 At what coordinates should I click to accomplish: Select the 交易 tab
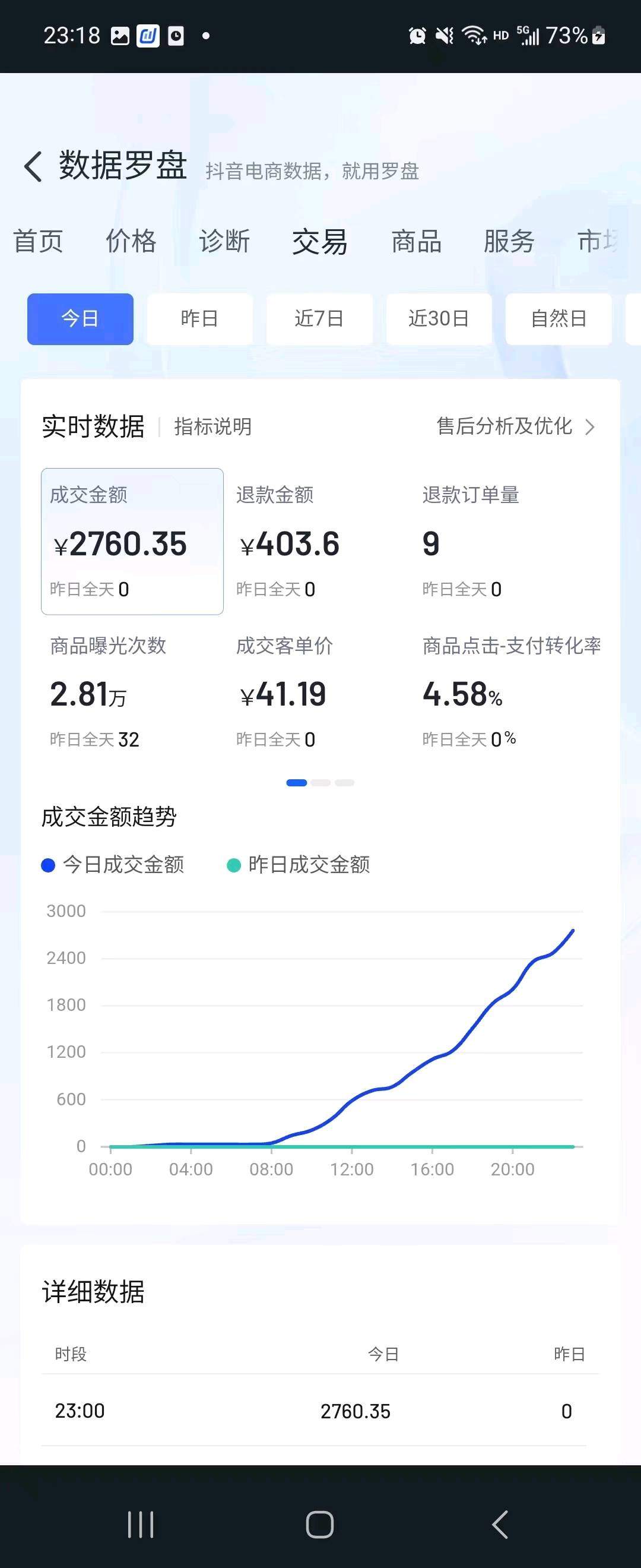pos(319,242)
